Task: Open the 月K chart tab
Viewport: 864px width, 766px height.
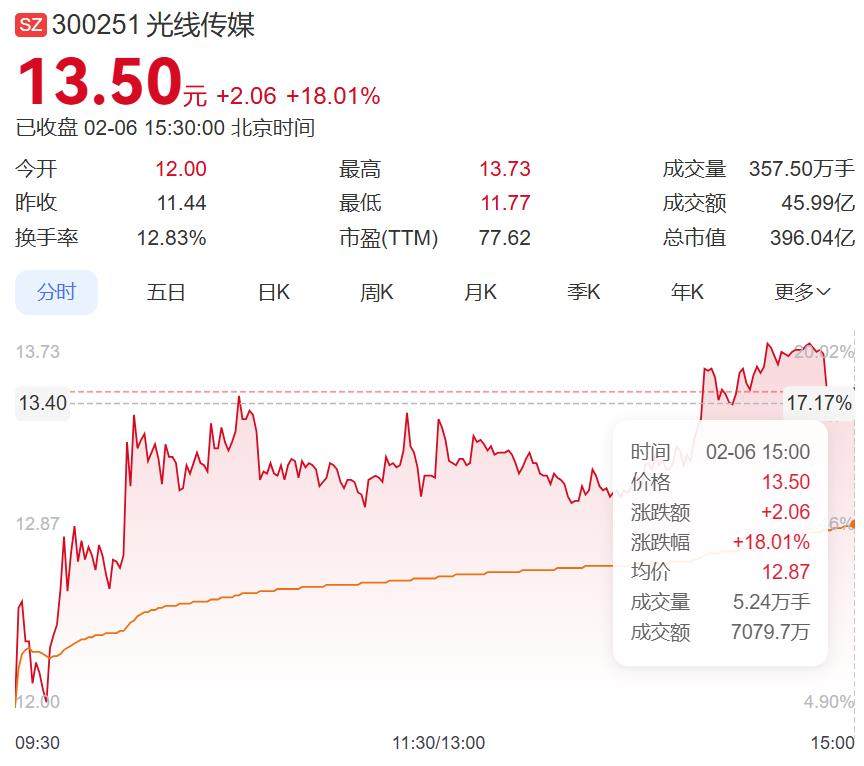Action: click(x=480, y=292)
